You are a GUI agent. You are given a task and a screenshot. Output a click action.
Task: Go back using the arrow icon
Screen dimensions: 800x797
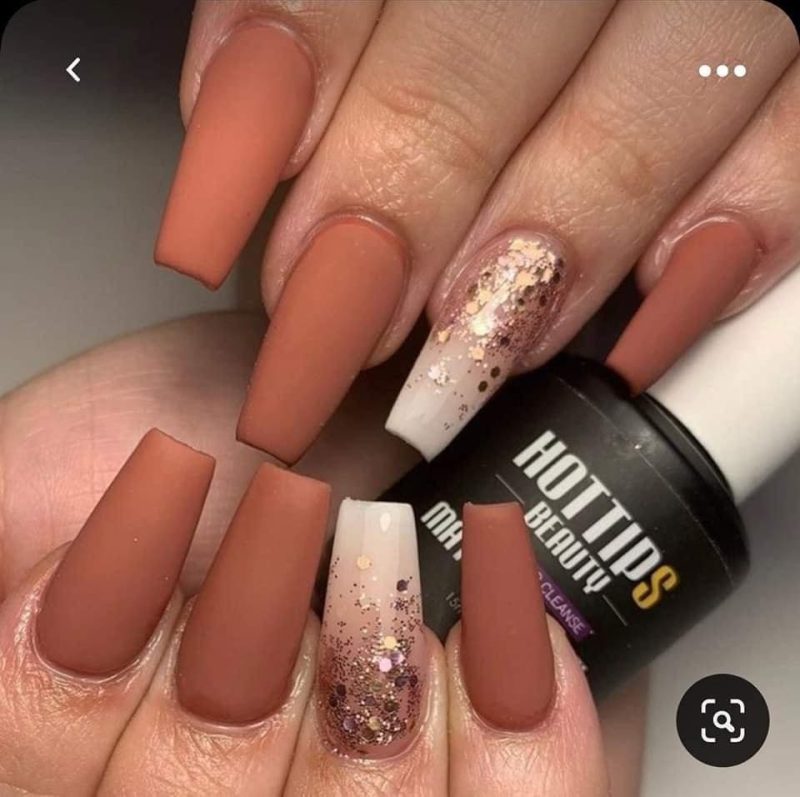[x=72, y=69]
